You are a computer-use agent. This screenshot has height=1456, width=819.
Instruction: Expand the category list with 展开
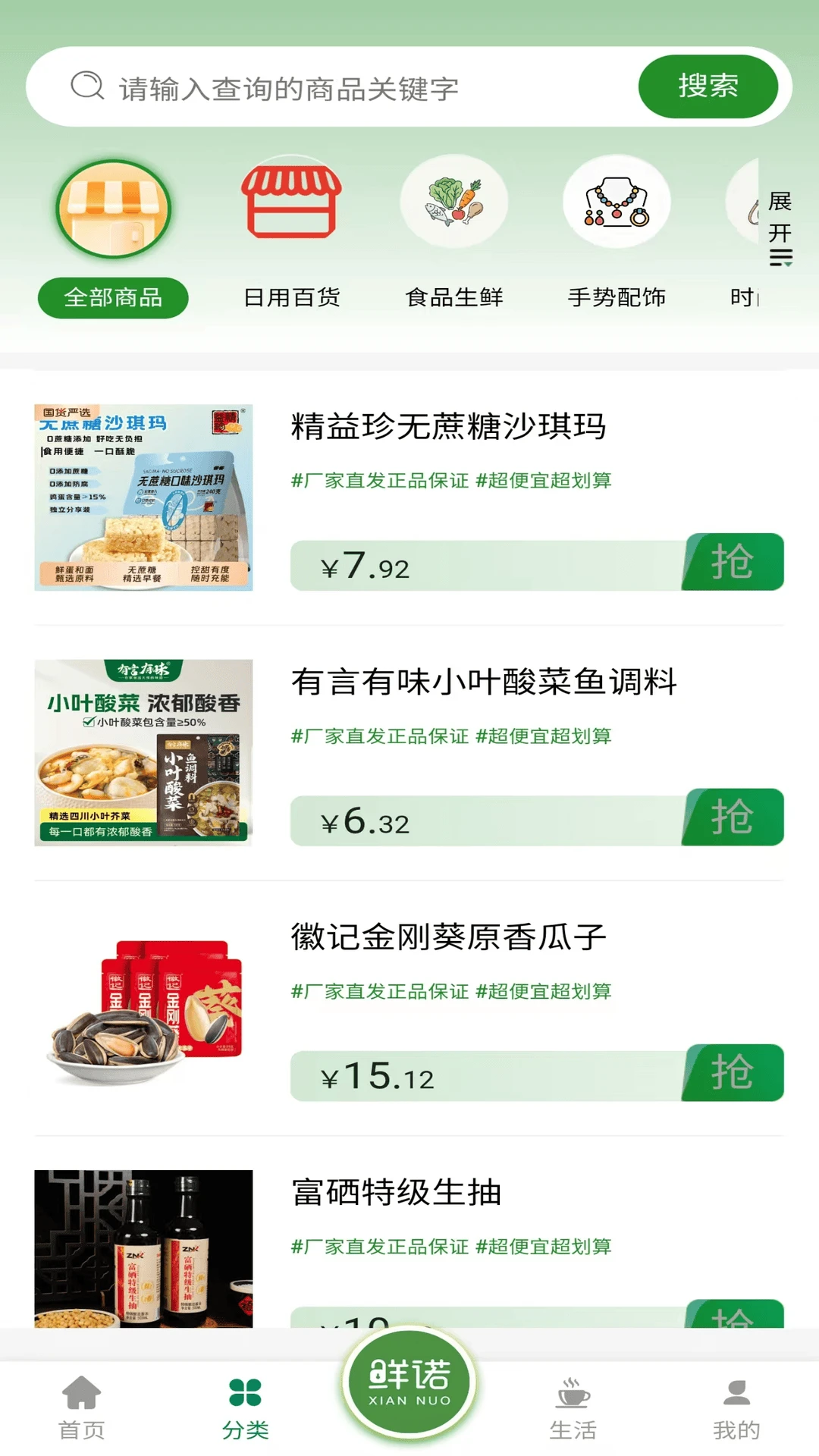(x=780, y=227)
